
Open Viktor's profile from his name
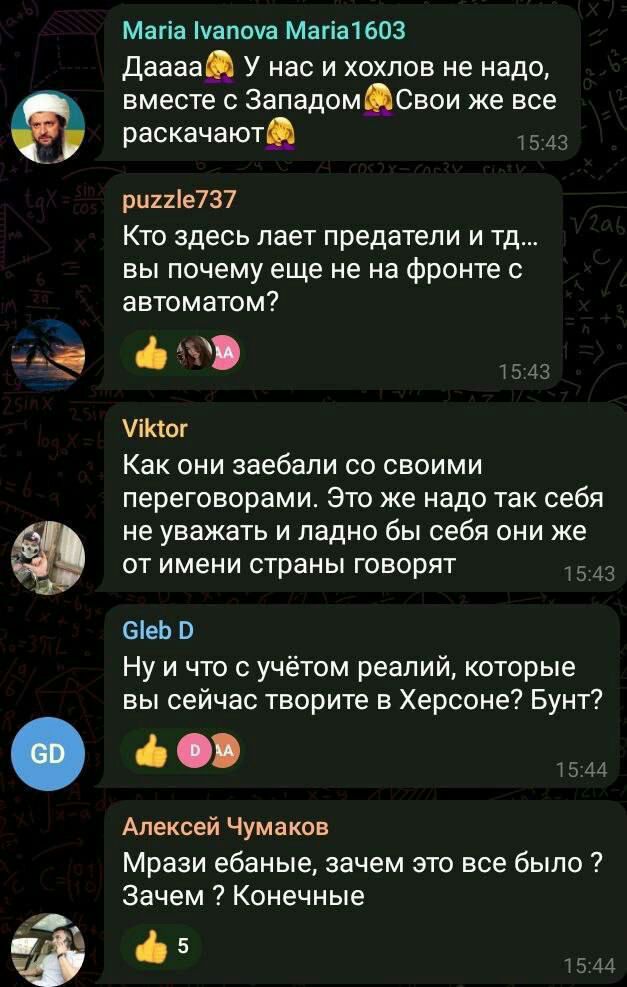tap(154, 429)
